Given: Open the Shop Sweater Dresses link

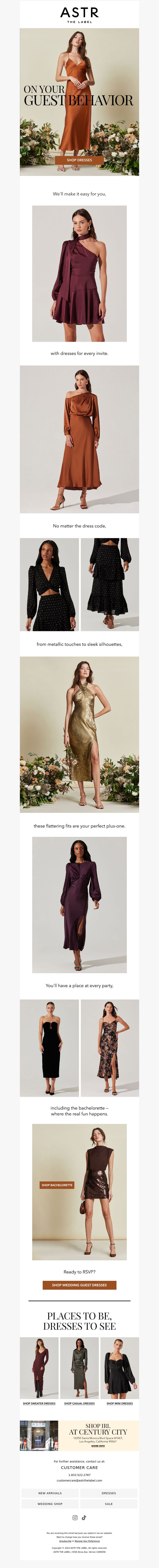Looking at the screenshot, I should click(39, 1404).
